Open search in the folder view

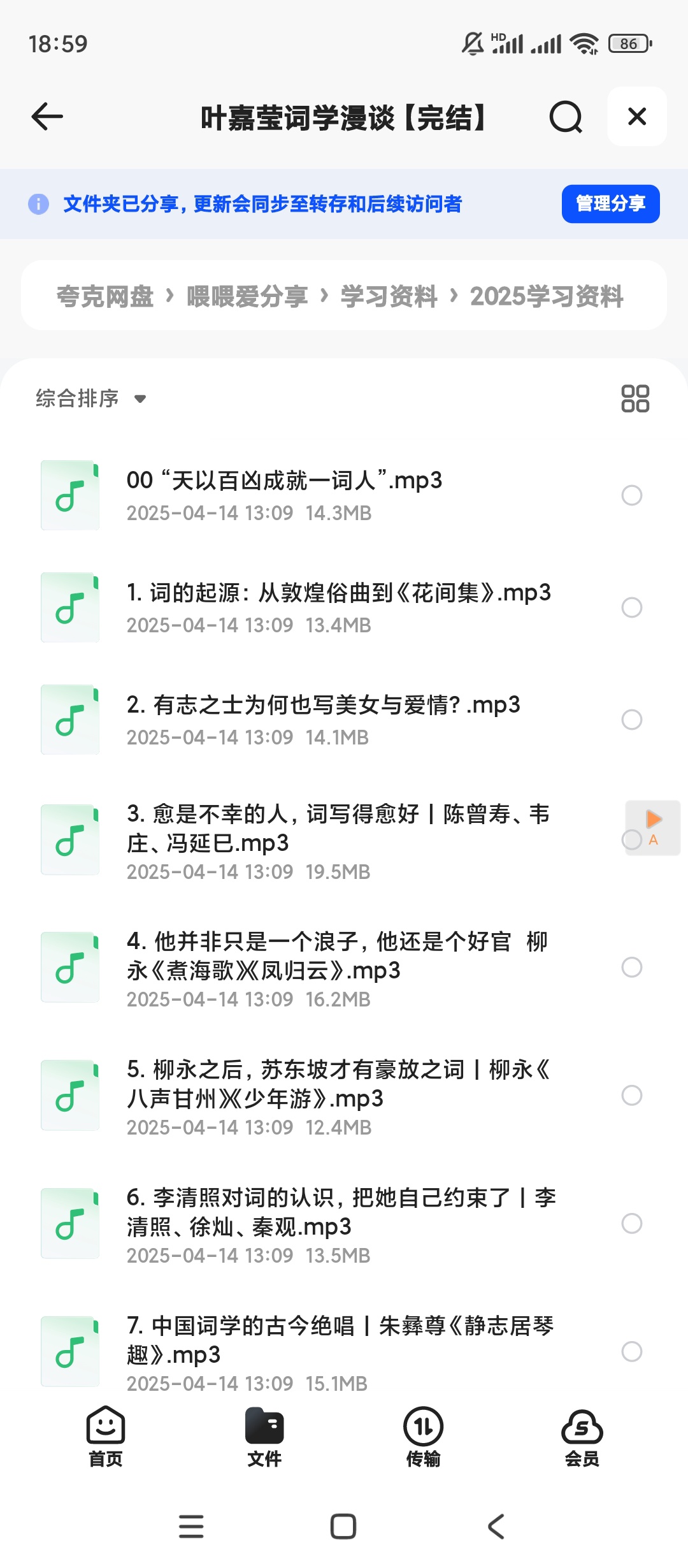click(564, 117)
